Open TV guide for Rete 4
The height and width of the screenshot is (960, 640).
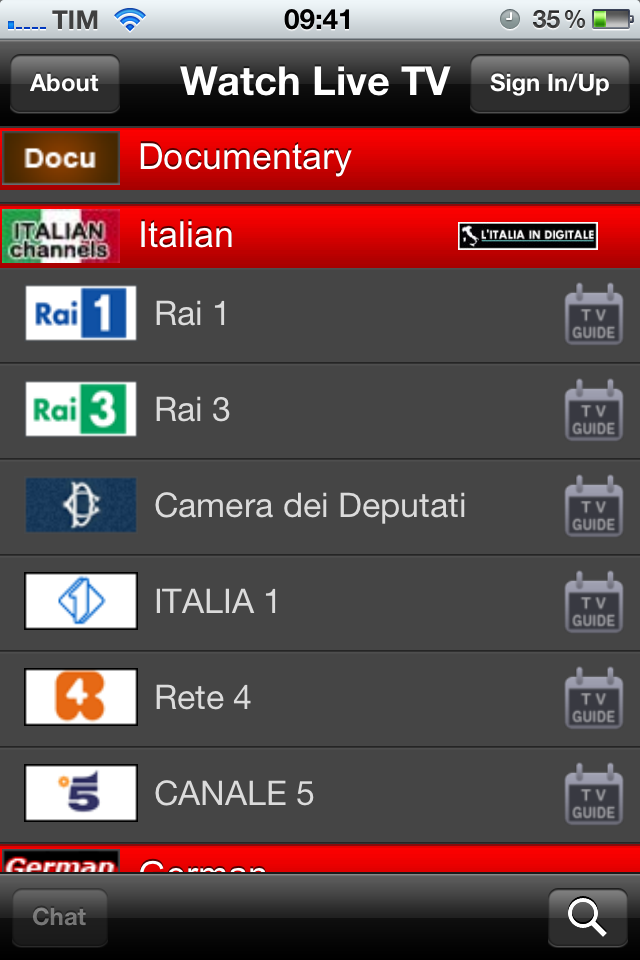pos(593,698)
